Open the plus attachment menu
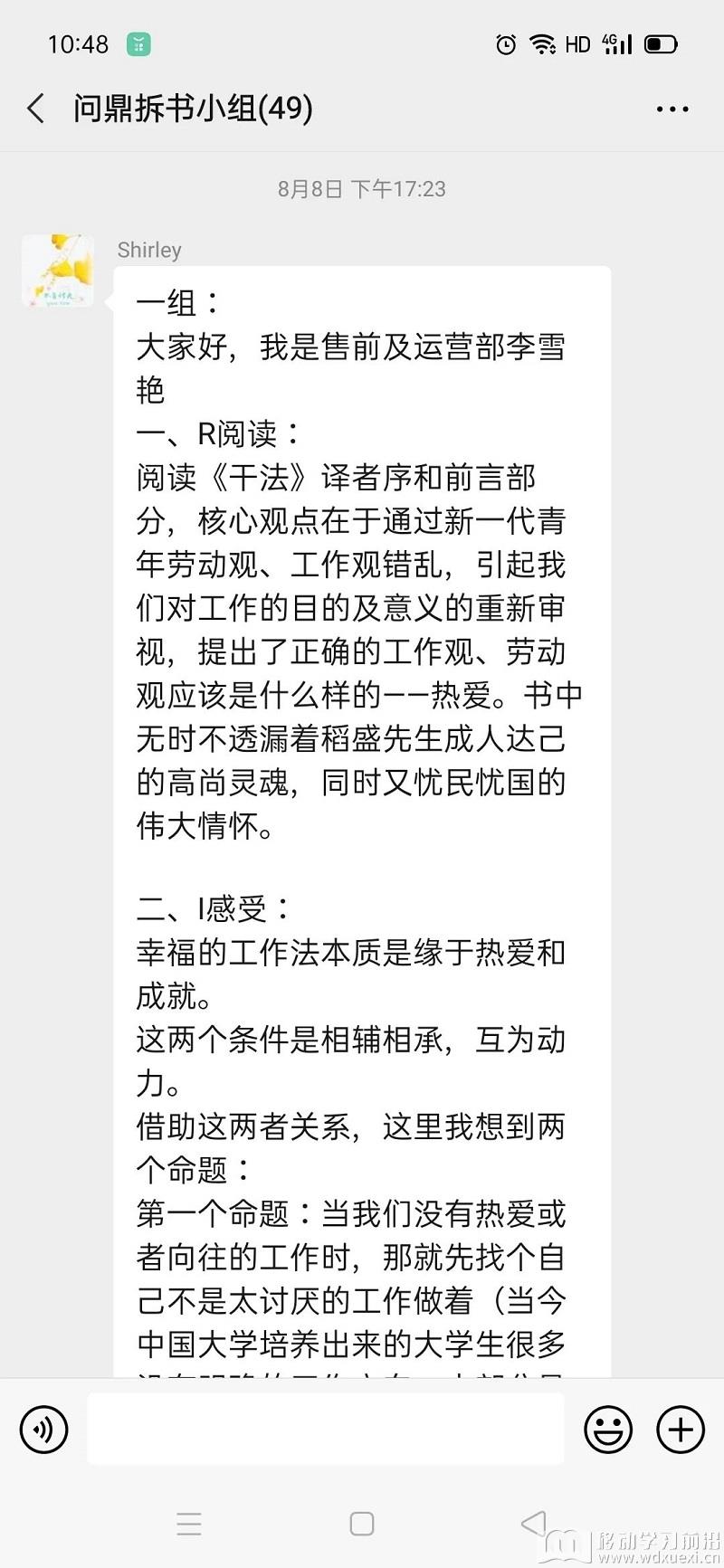724x1568 pixels. tap(681, 1430)
